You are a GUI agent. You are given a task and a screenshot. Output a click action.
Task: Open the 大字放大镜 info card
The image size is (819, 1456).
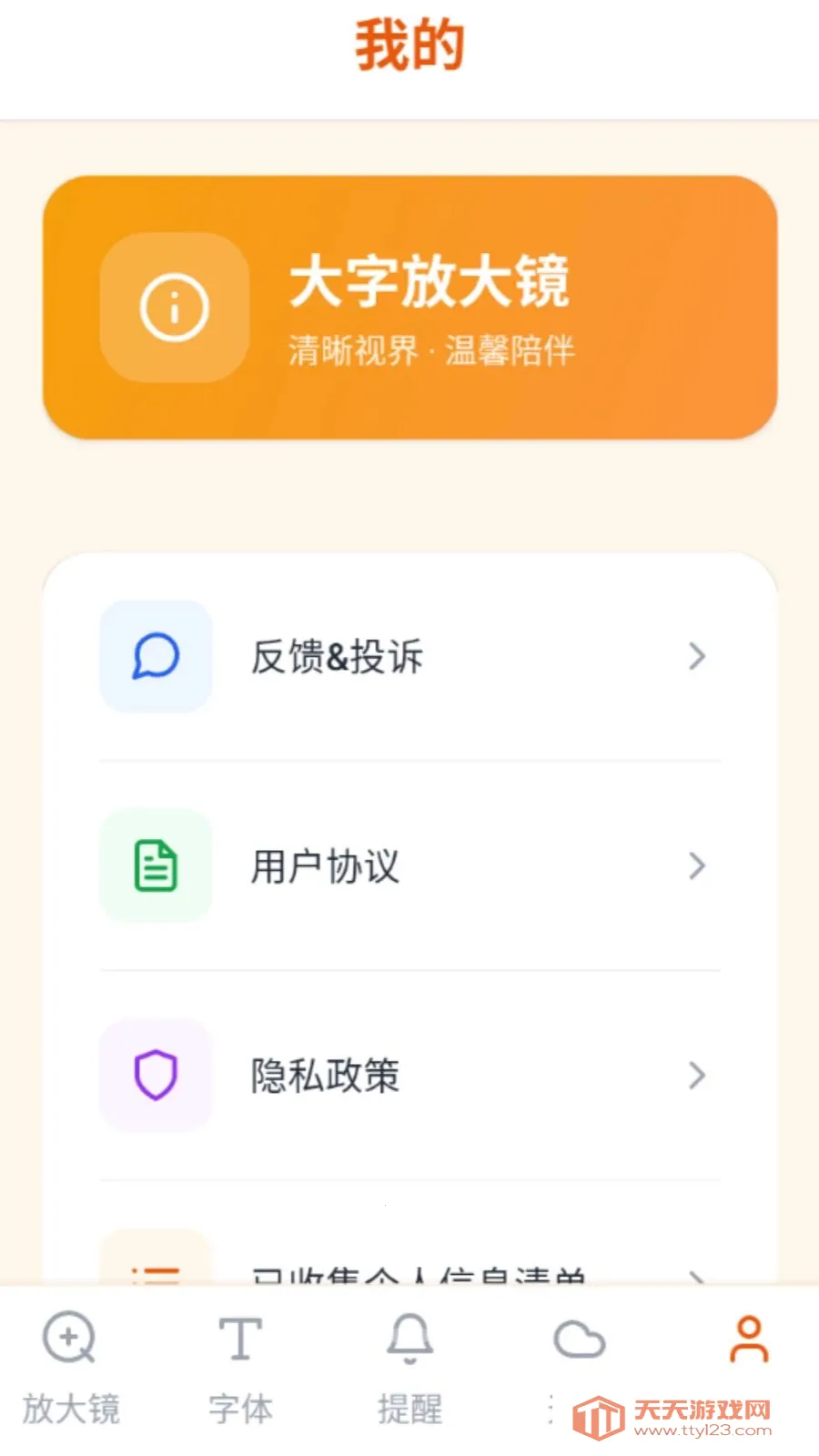409,308
